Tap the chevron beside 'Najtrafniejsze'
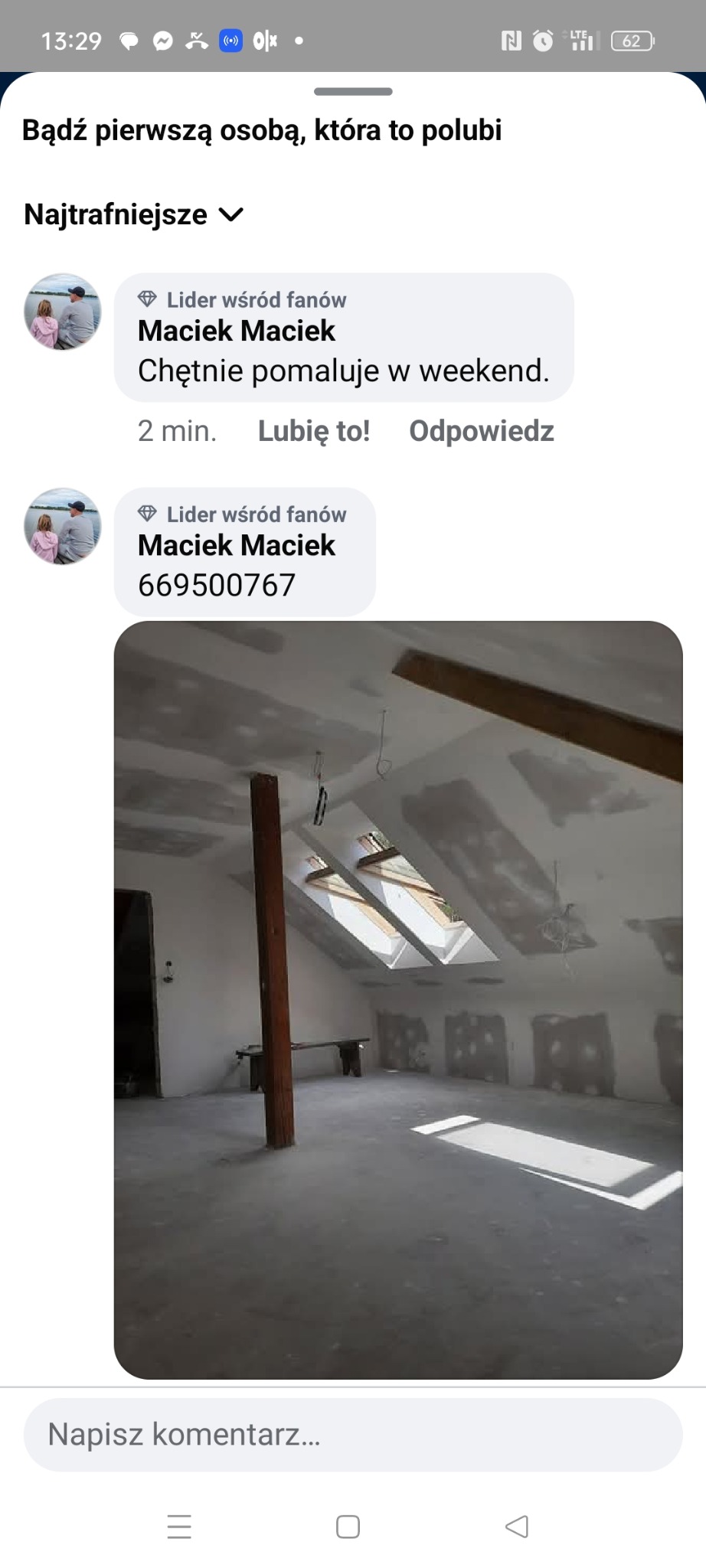 (x=230, y=216)
